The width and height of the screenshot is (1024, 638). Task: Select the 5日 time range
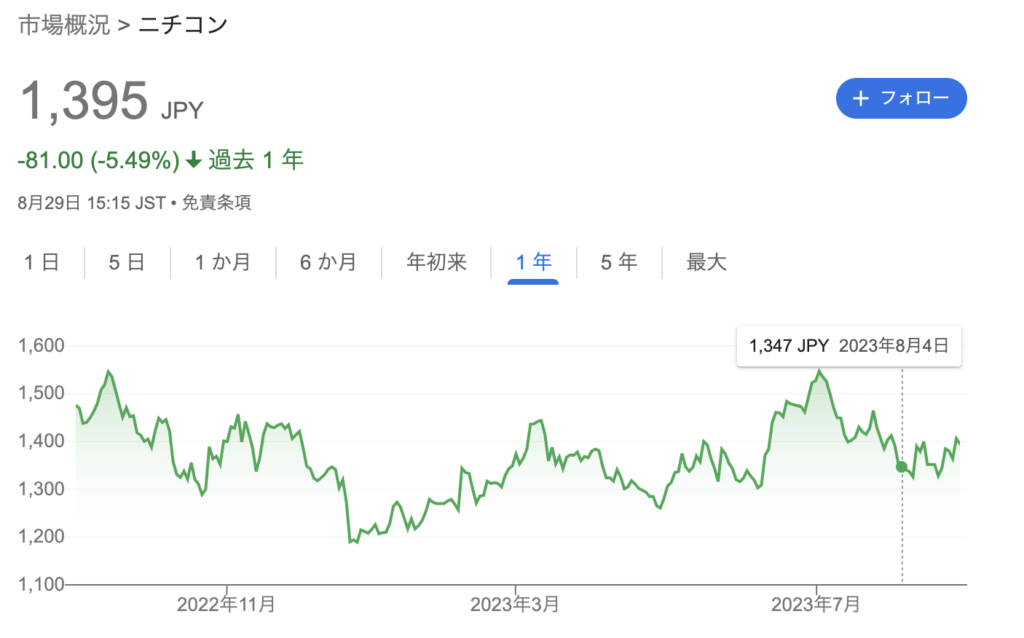click(x=127, y=263)
